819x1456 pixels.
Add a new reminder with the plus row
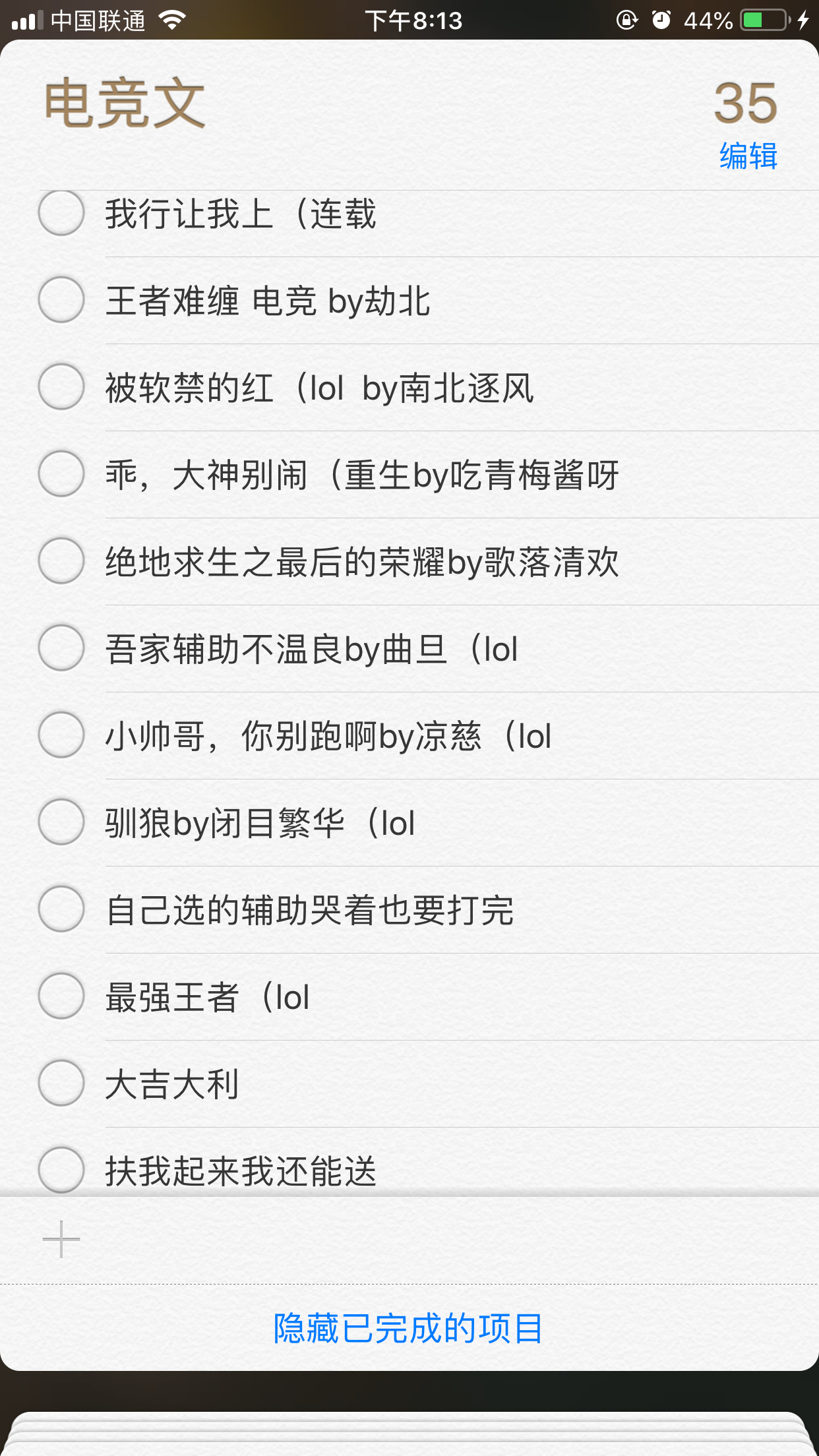pyautogui.click(x=61, y=1240)
